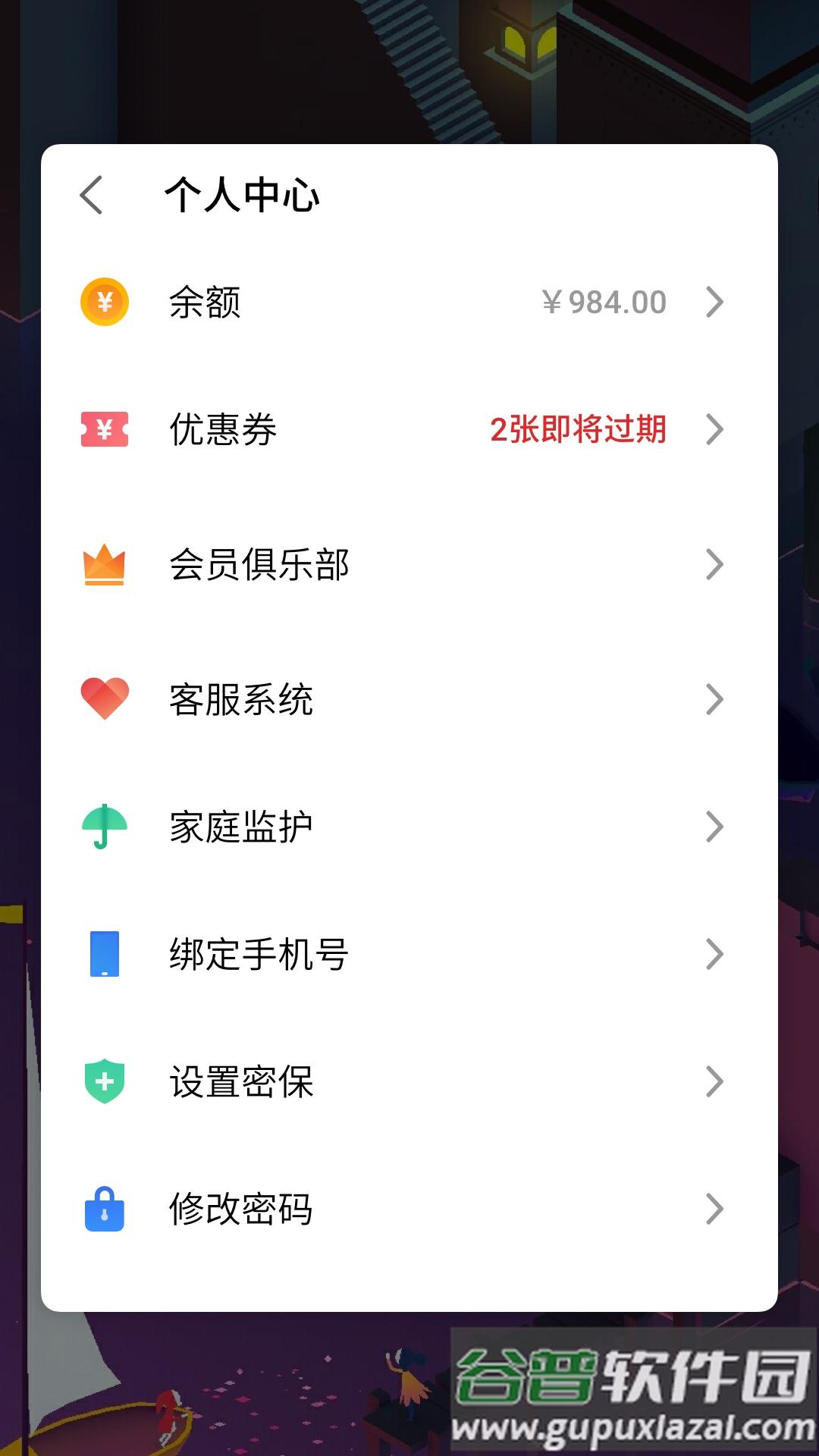Select the red coupon ticket icon

(105, 430)
